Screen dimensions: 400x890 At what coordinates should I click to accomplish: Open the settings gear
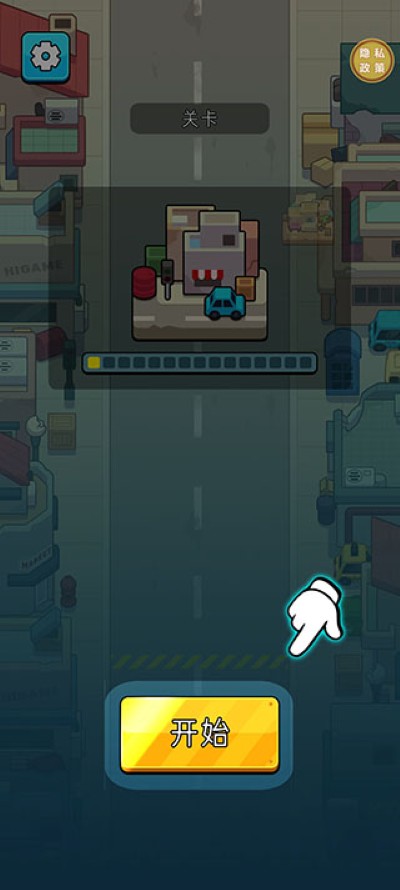point(46,57)
